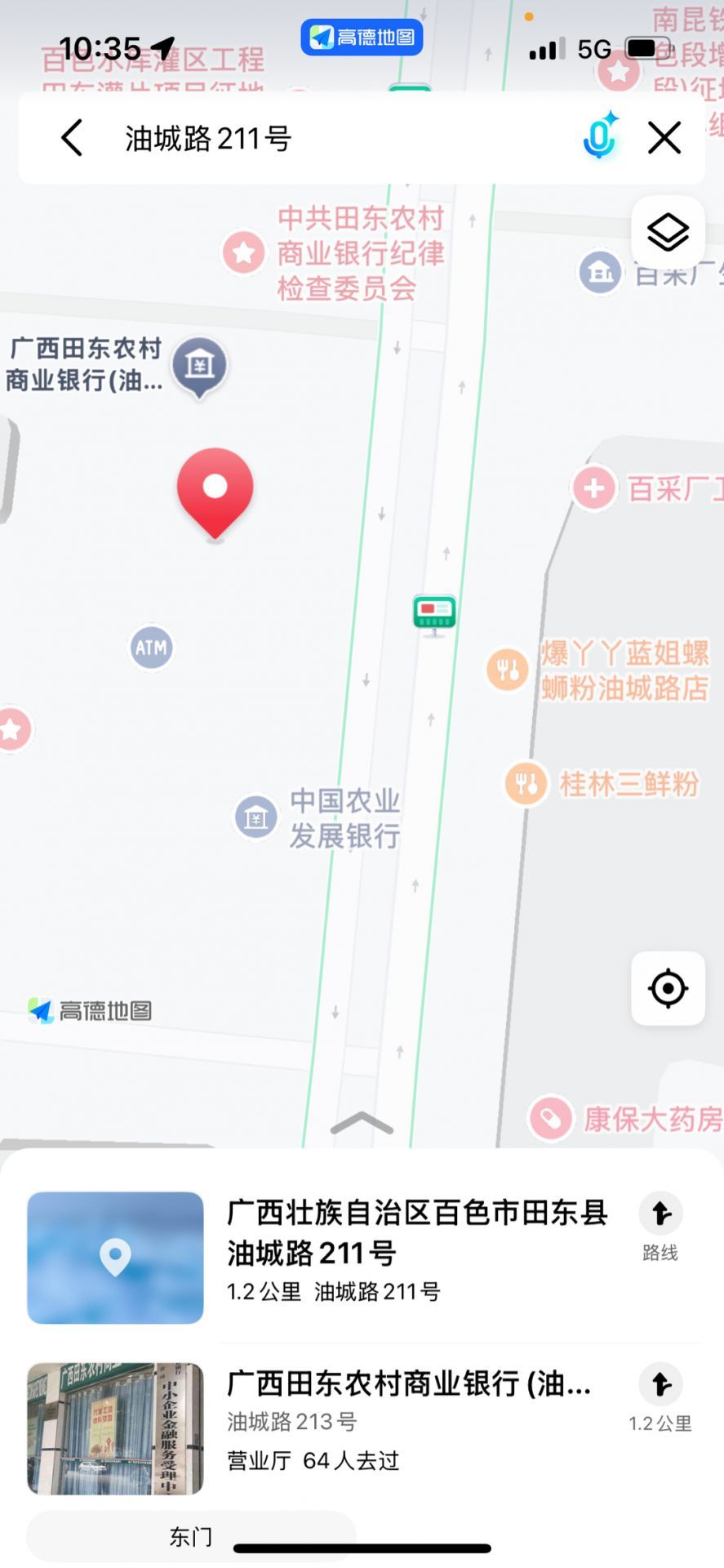Select the 桂林三鲜粉 restaurant marker
This screenshot has width=724, height=1568.
tap(526, 784)
